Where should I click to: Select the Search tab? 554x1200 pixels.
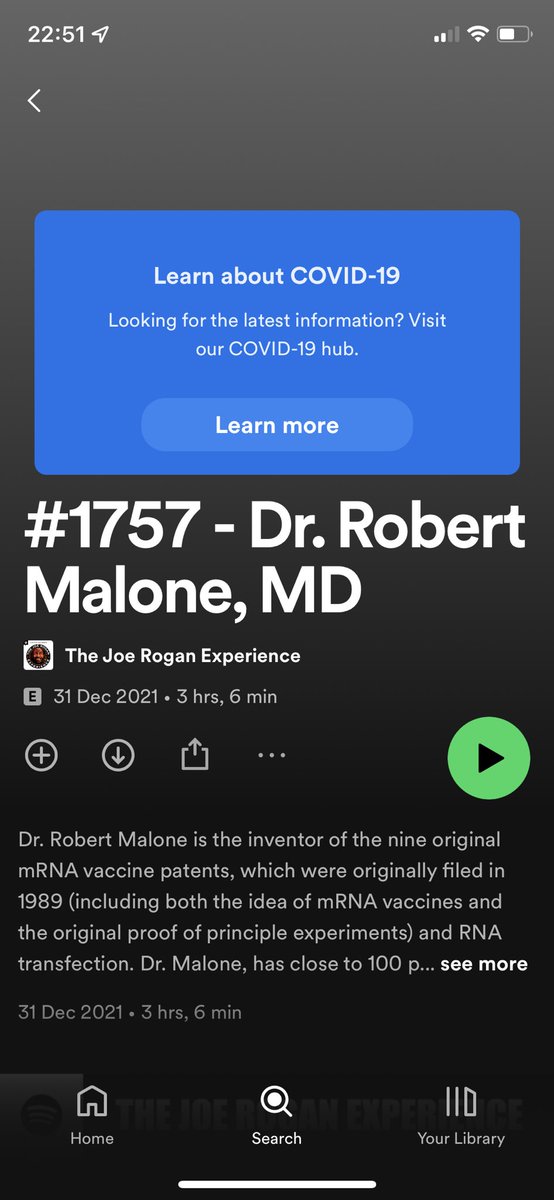coord(277,1116)
